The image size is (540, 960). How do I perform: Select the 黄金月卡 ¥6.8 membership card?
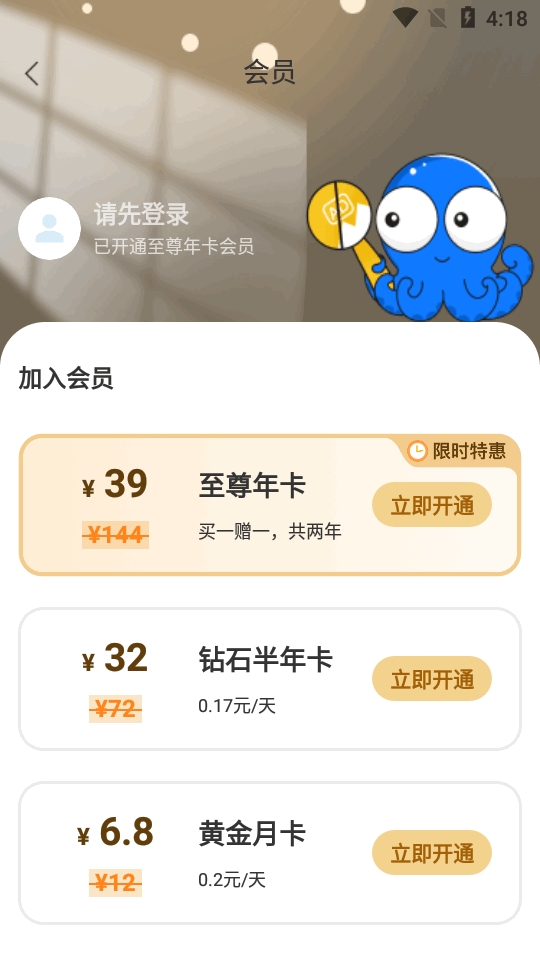point(270,853)
